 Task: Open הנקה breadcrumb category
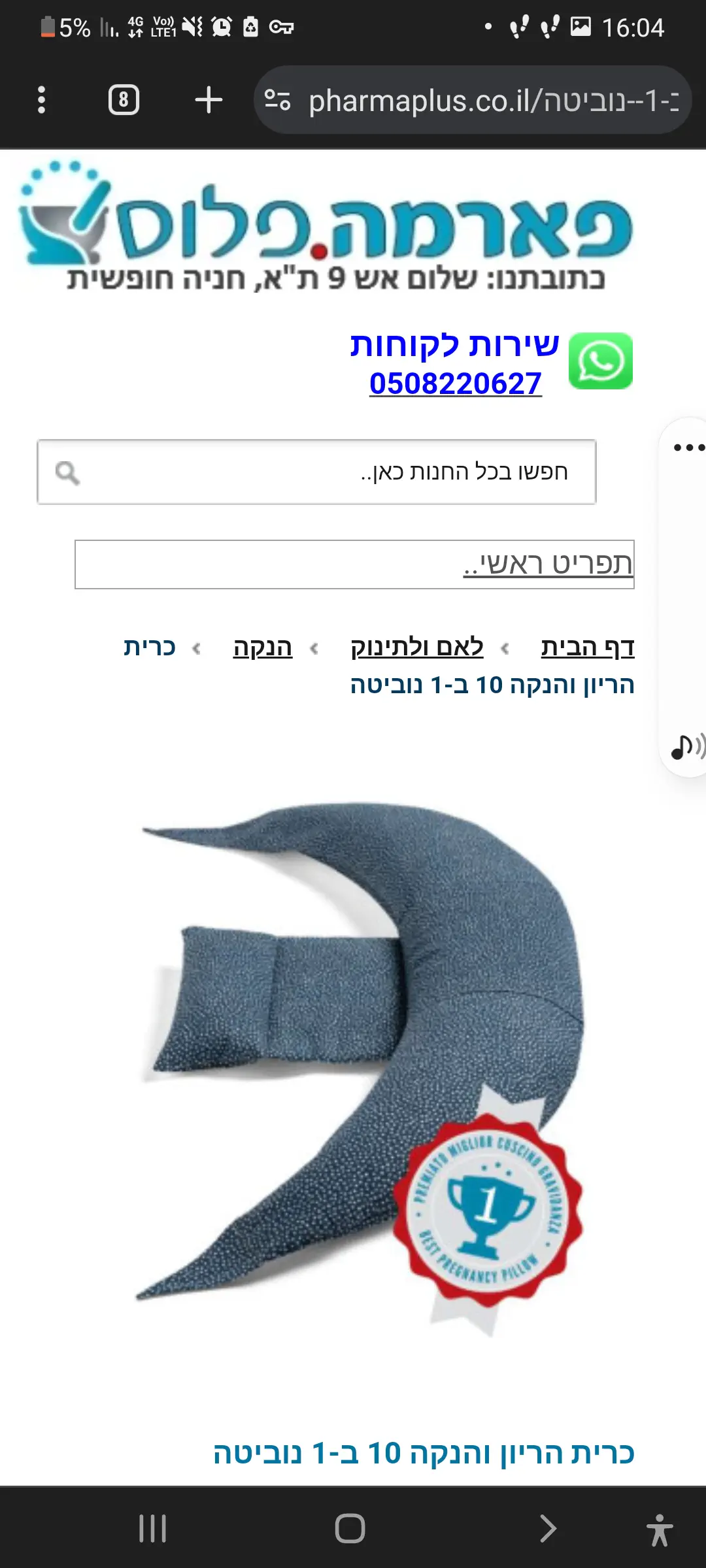tap(262, 647)
